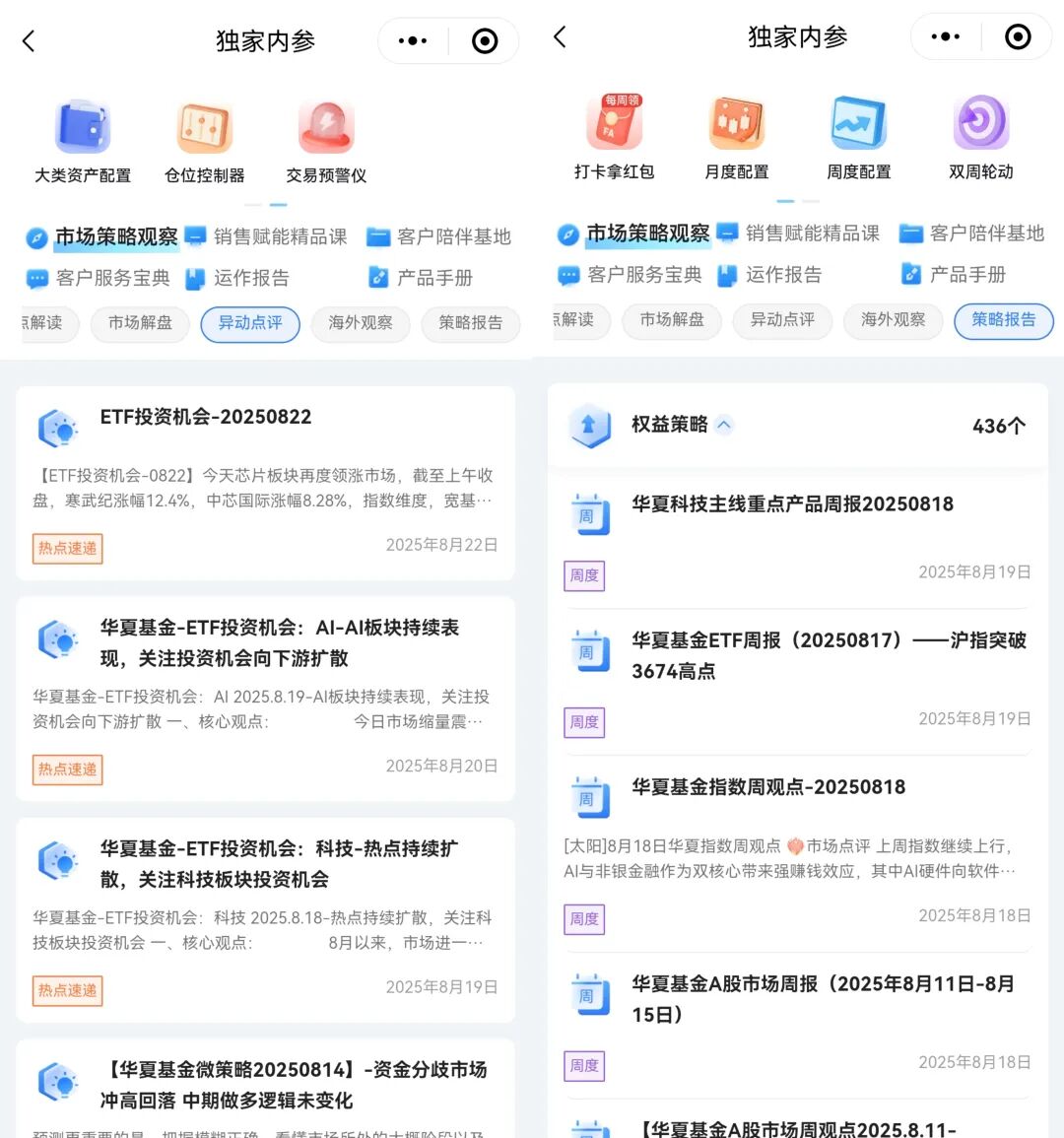Activate the 市场解盘 category toggle
The height and width of the screenshot is (1138, 1064).
140,324
